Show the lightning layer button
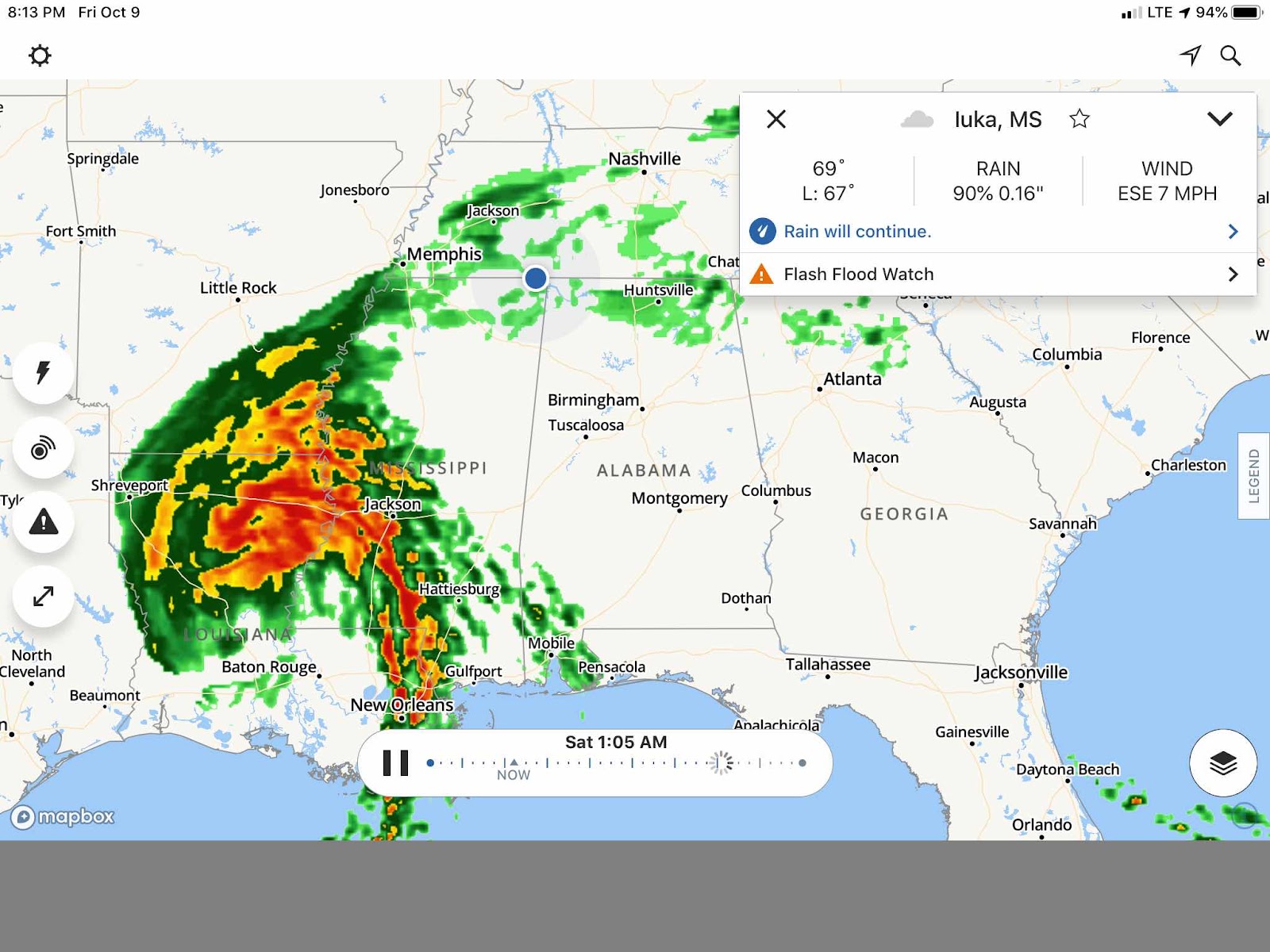The height and width of the screenshot is (952, 1270). tap(44, 373)
